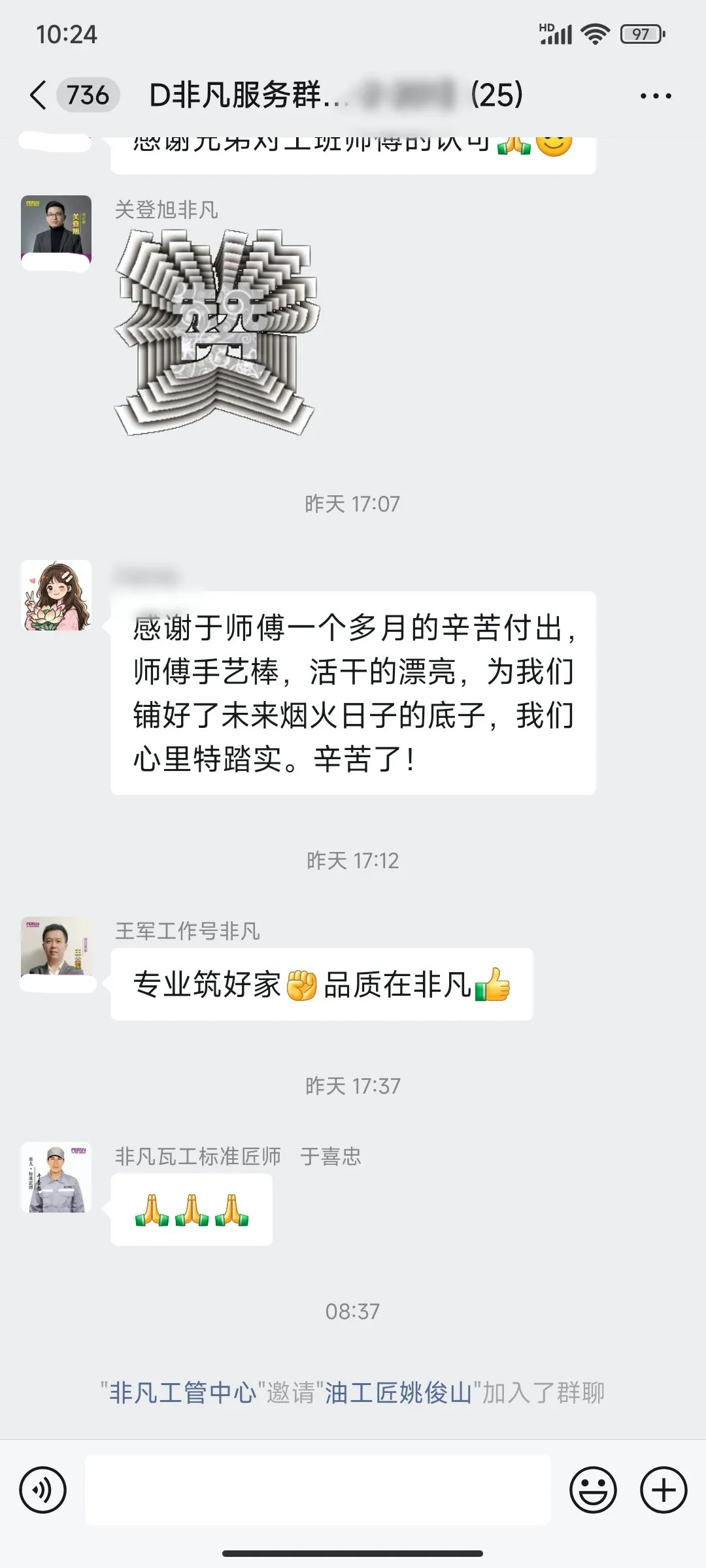Go back to the chat list

click(x=39, y=95)
